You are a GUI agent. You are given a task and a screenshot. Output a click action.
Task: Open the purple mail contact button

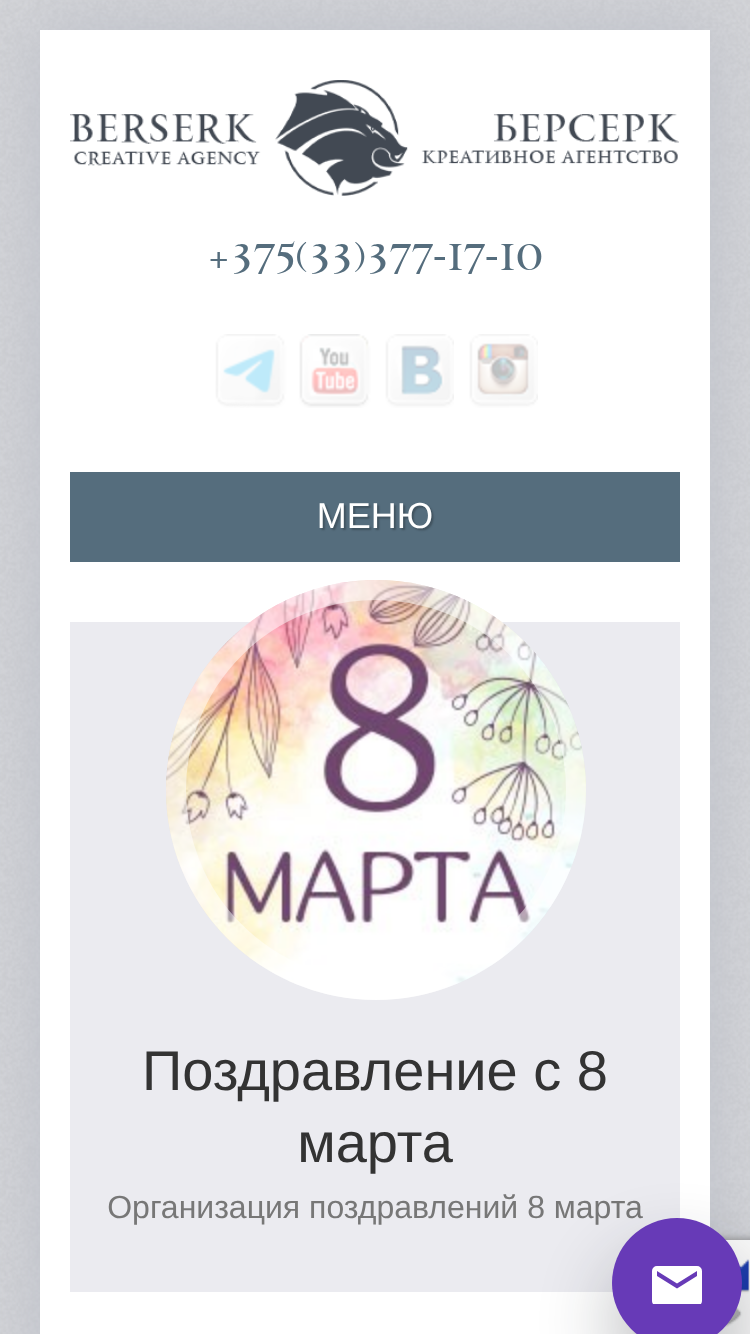(677, 1283)
